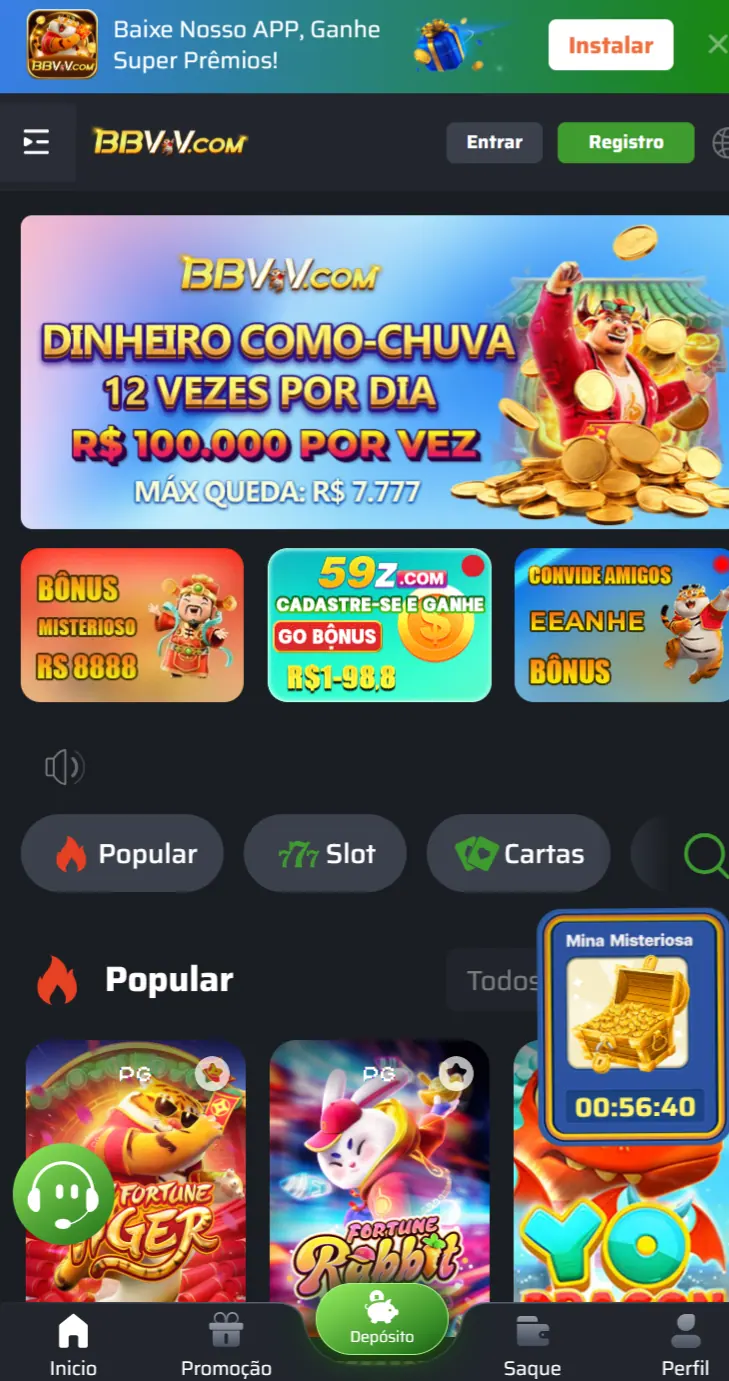This screenshot has height=1381, width=729.
Task: Open the 59z.com Go Bônus card
Action: click(x=379, y=625)
